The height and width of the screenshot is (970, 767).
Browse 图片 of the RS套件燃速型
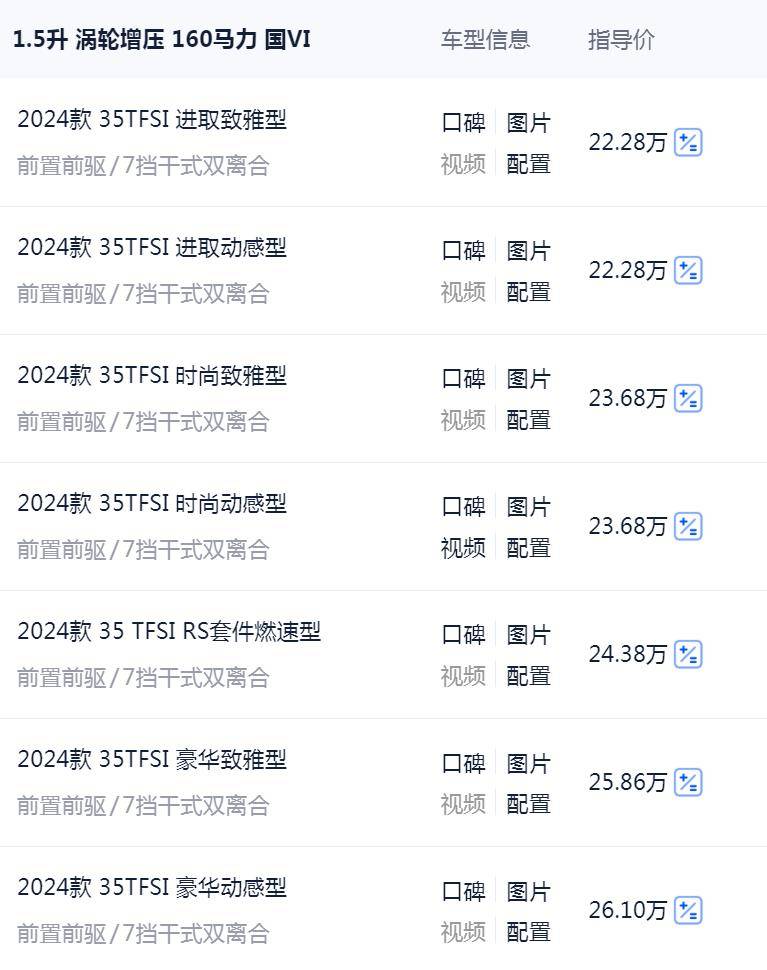pyautogui.click(x=528, y=635)
